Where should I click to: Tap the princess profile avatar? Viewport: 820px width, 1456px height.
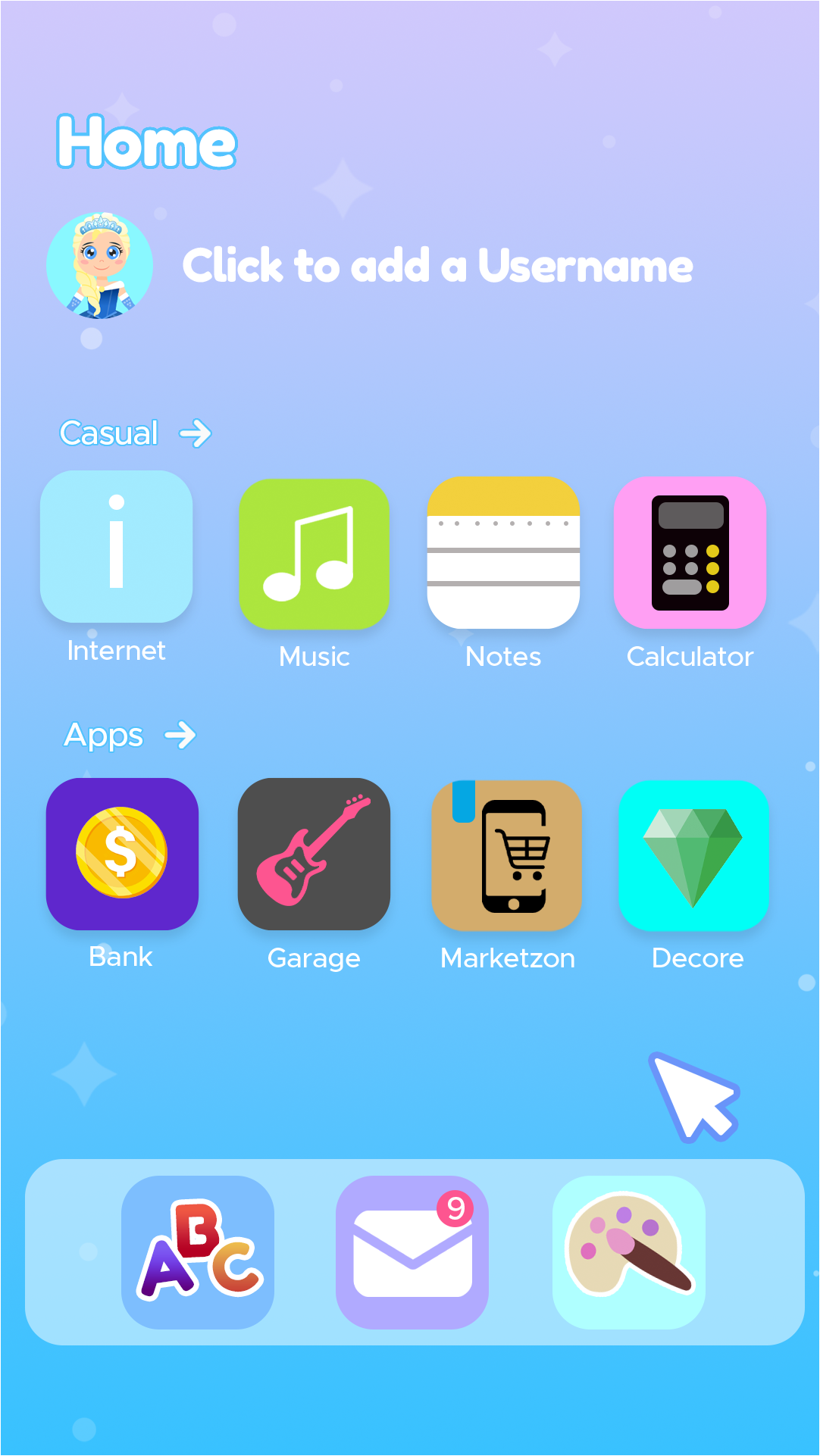pyautogui.click(x=100, y=266)
